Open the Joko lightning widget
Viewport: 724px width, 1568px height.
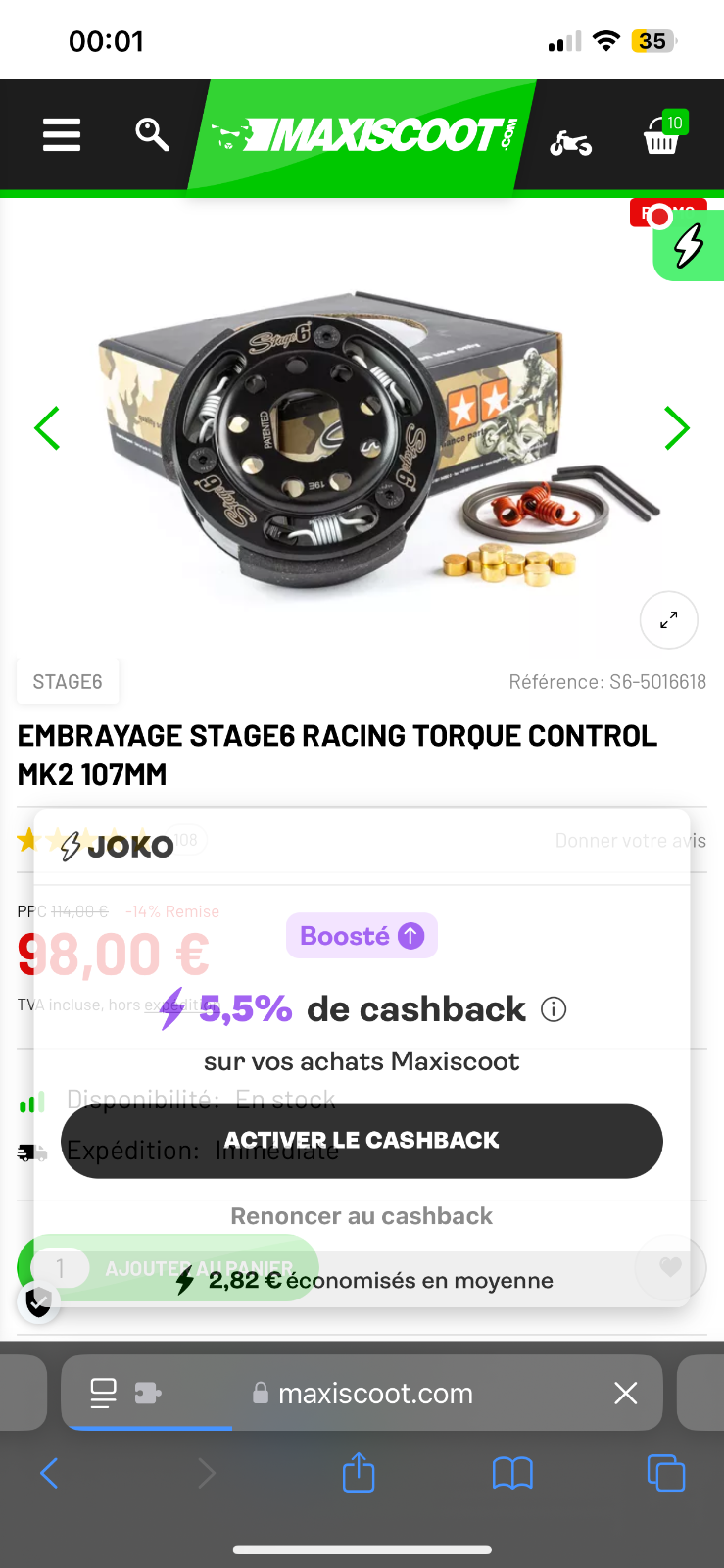coord(690,246)
